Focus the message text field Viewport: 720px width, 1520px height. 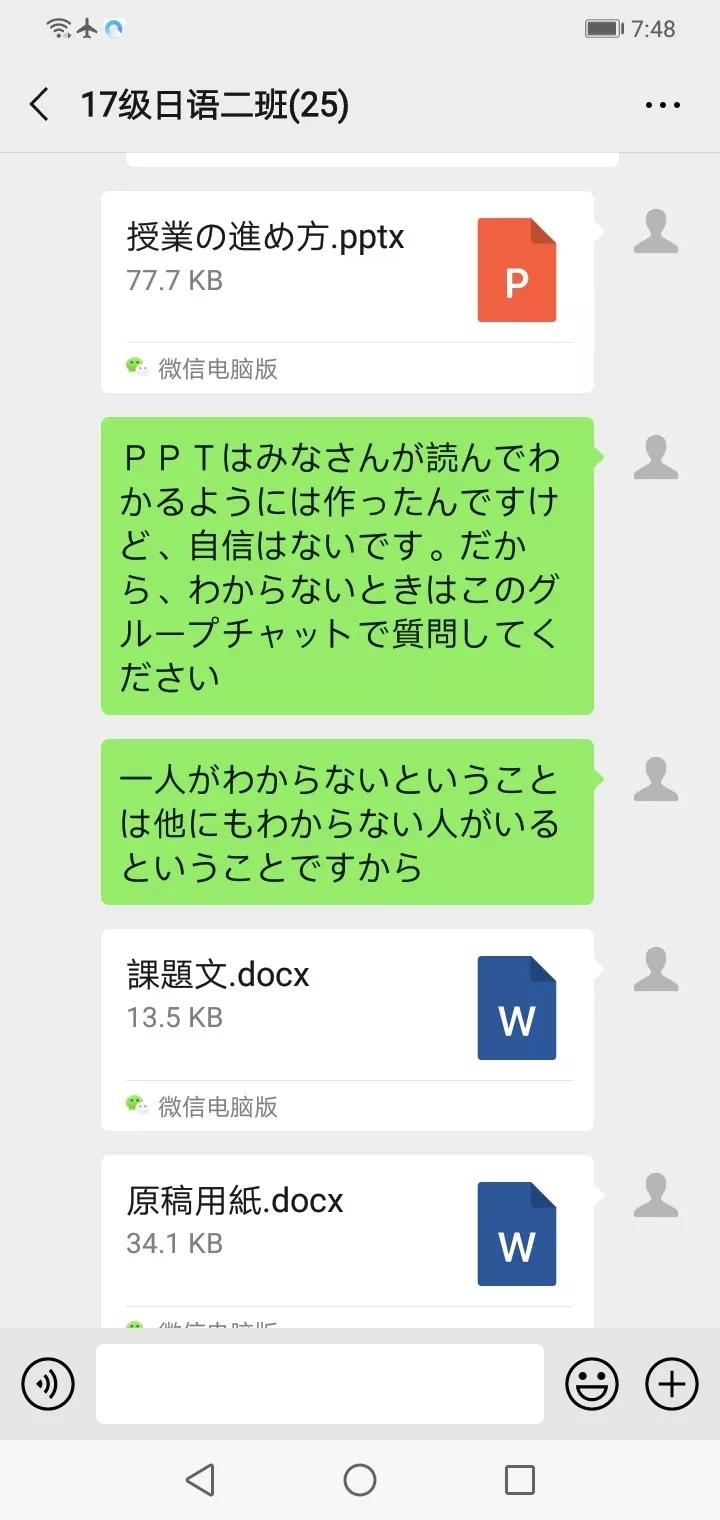[x=320, y=1384]
